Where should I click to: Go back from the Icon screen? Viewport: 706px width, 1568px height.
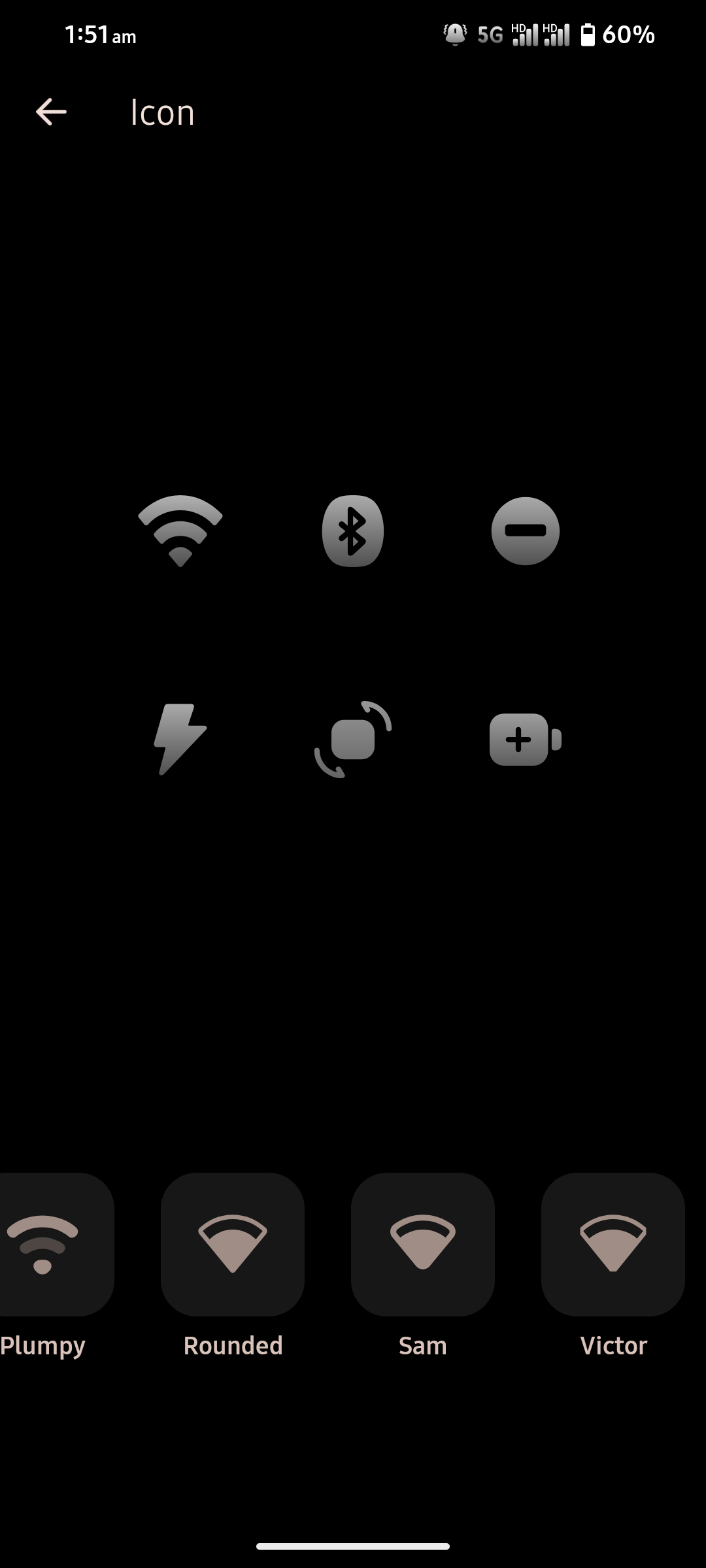coord(51,112)
